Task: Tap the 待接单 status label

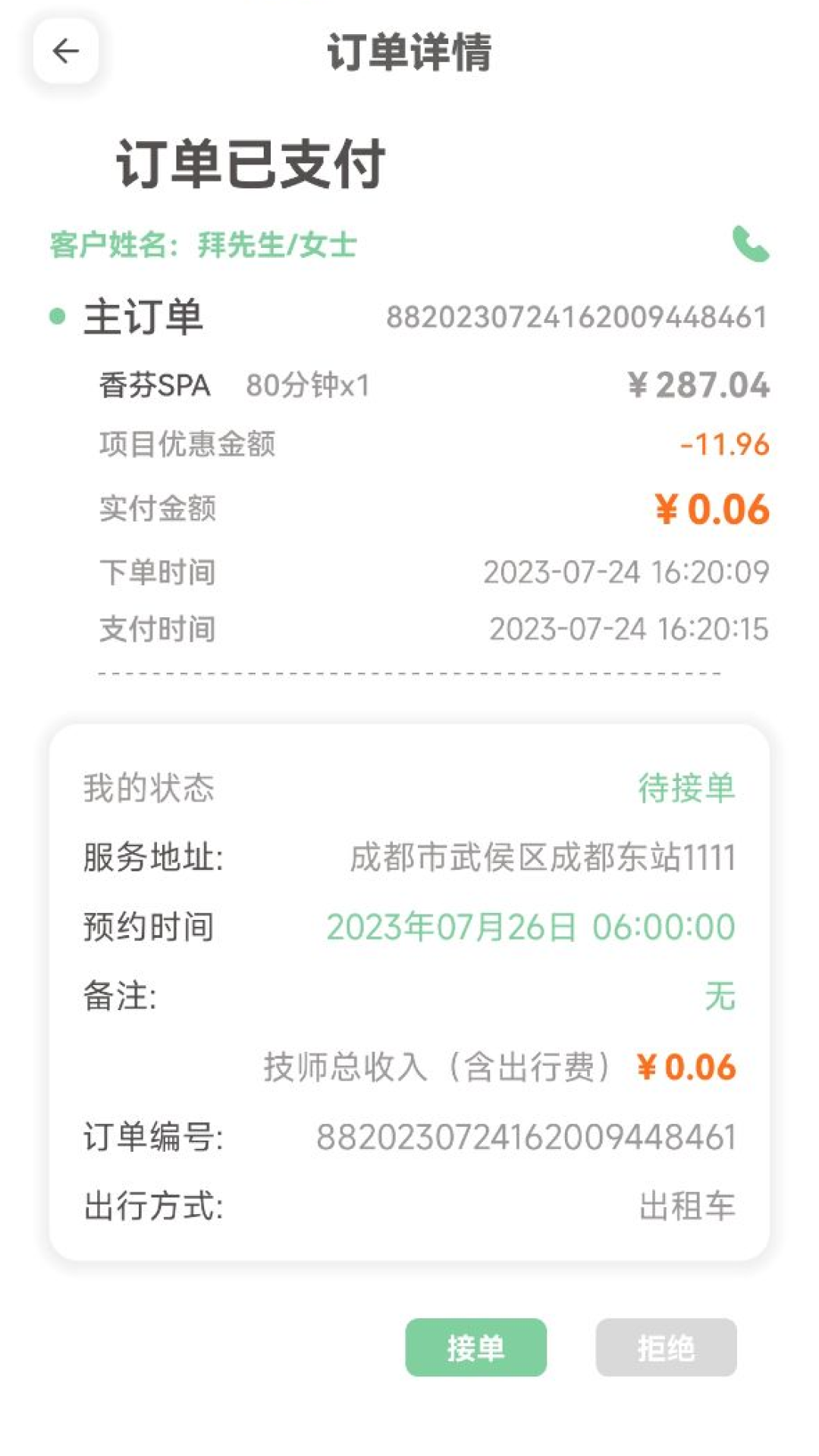Action: tap(686, 789)
